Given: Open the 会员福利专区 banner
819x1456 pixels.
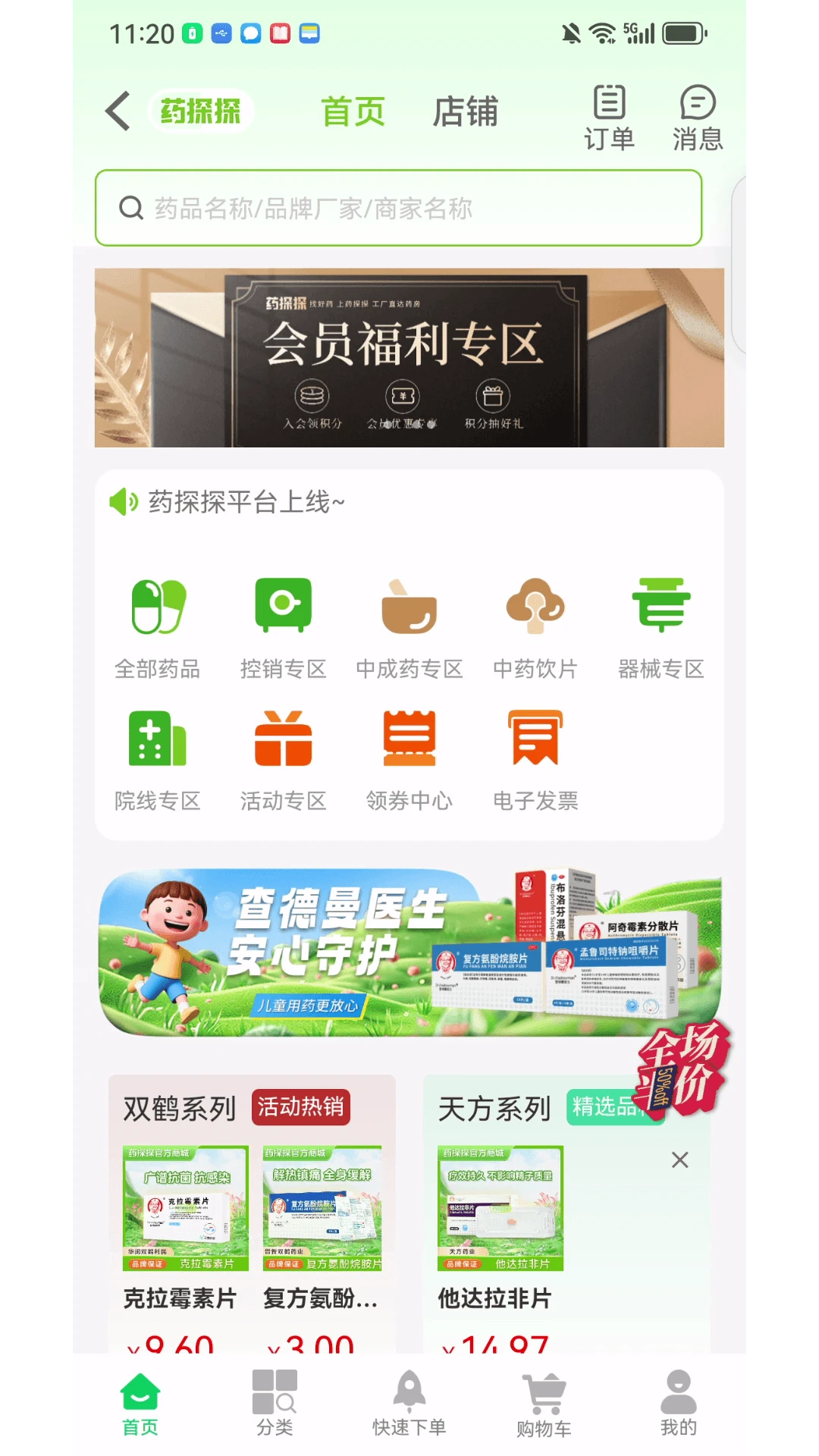Looking at the screenshot, I should pos(409,357).
